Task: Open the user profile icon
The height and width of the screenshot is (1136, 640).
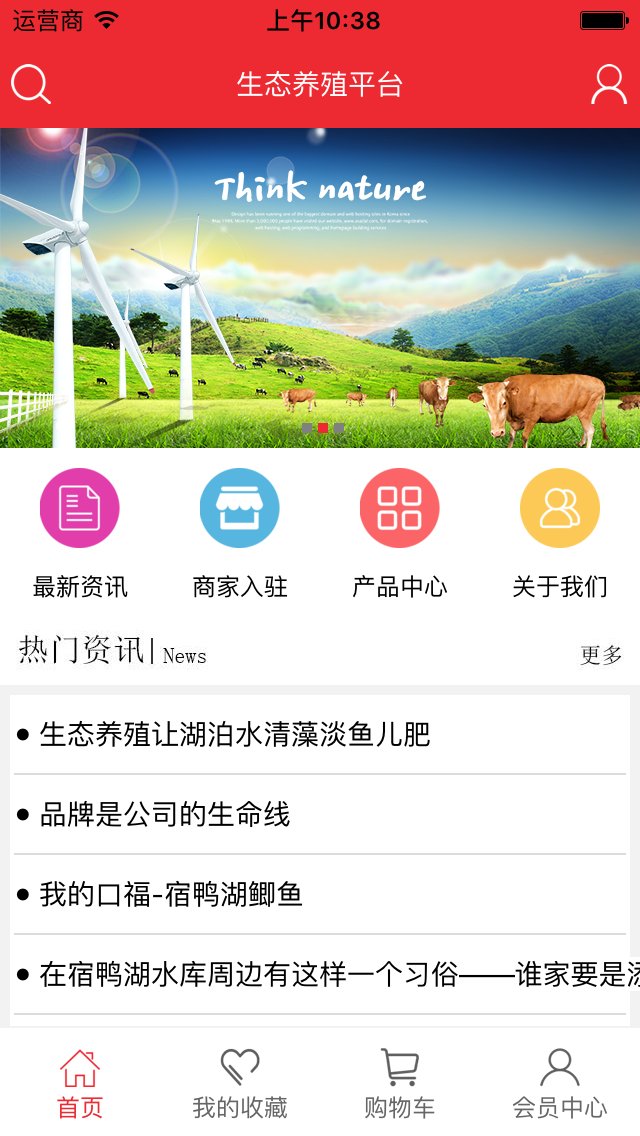Action: click(x=608, y=85)
